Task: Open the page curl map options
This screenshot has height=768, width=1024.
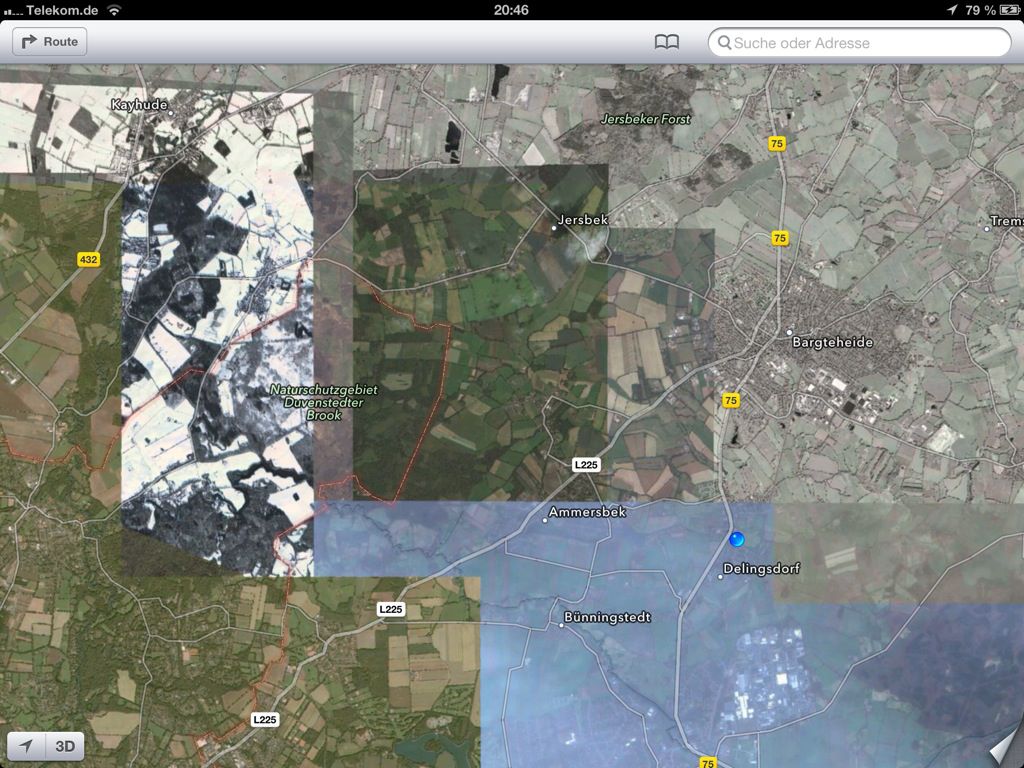Action: [x=1004, y=749]
